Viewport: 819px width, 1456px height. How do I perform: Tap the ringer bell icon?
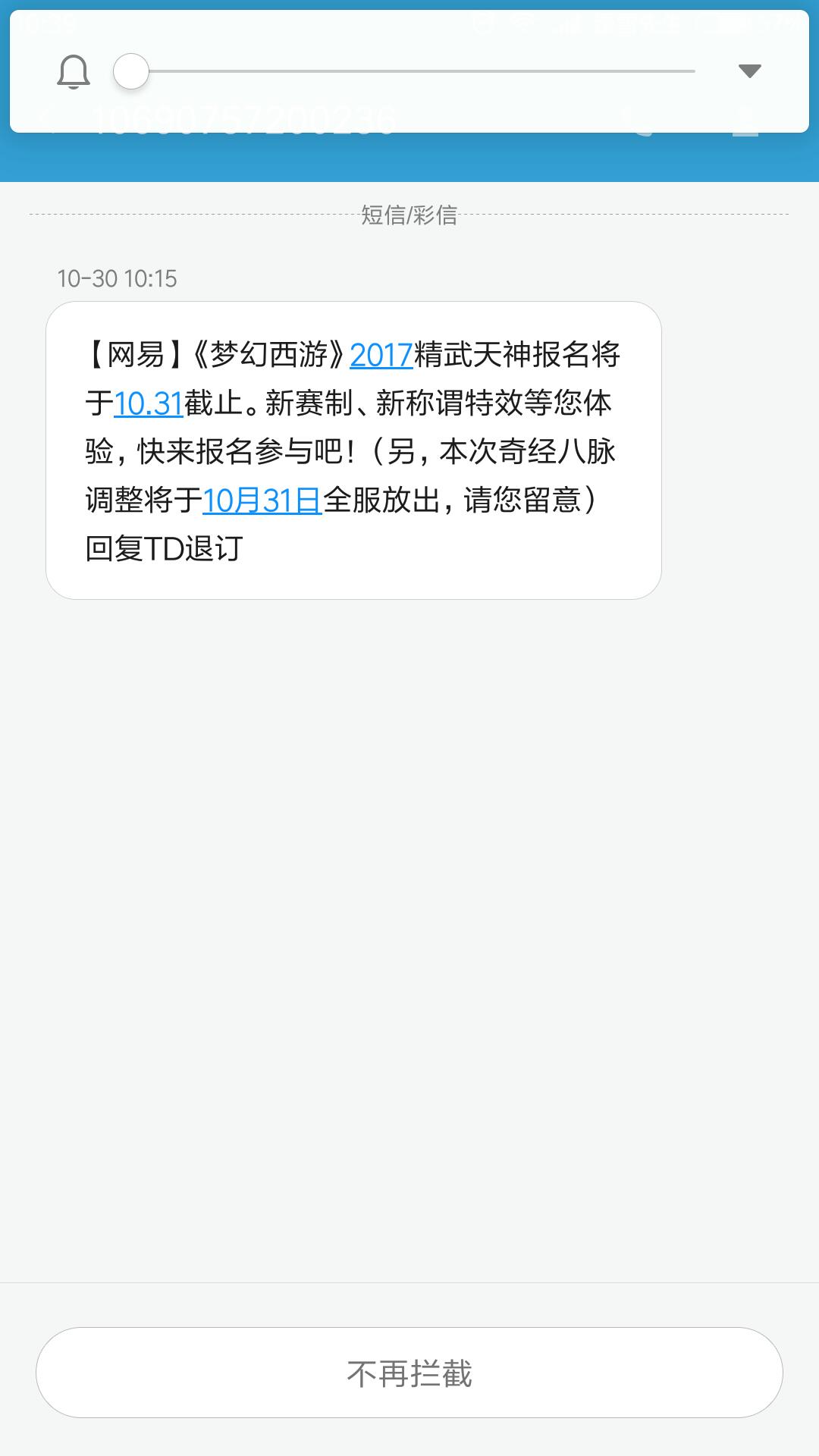(74, 73)
